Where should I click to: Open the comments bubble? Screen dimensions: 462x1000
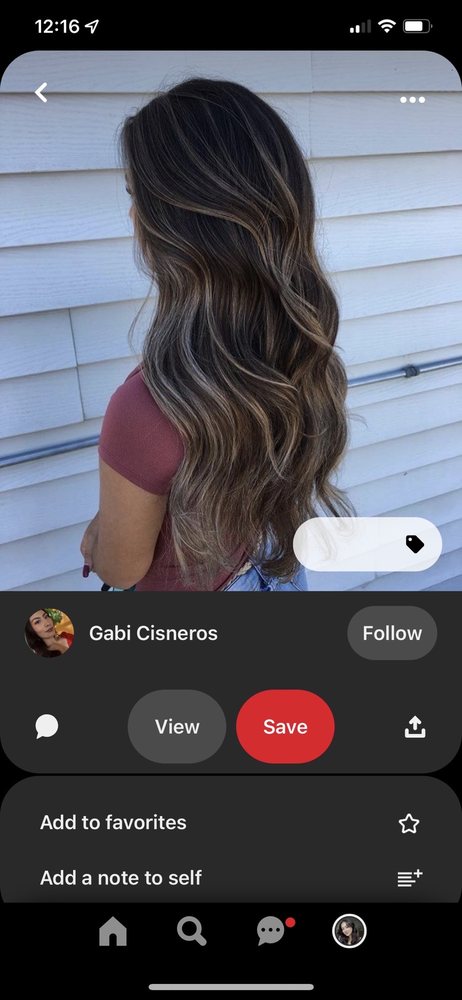[47, 726]
